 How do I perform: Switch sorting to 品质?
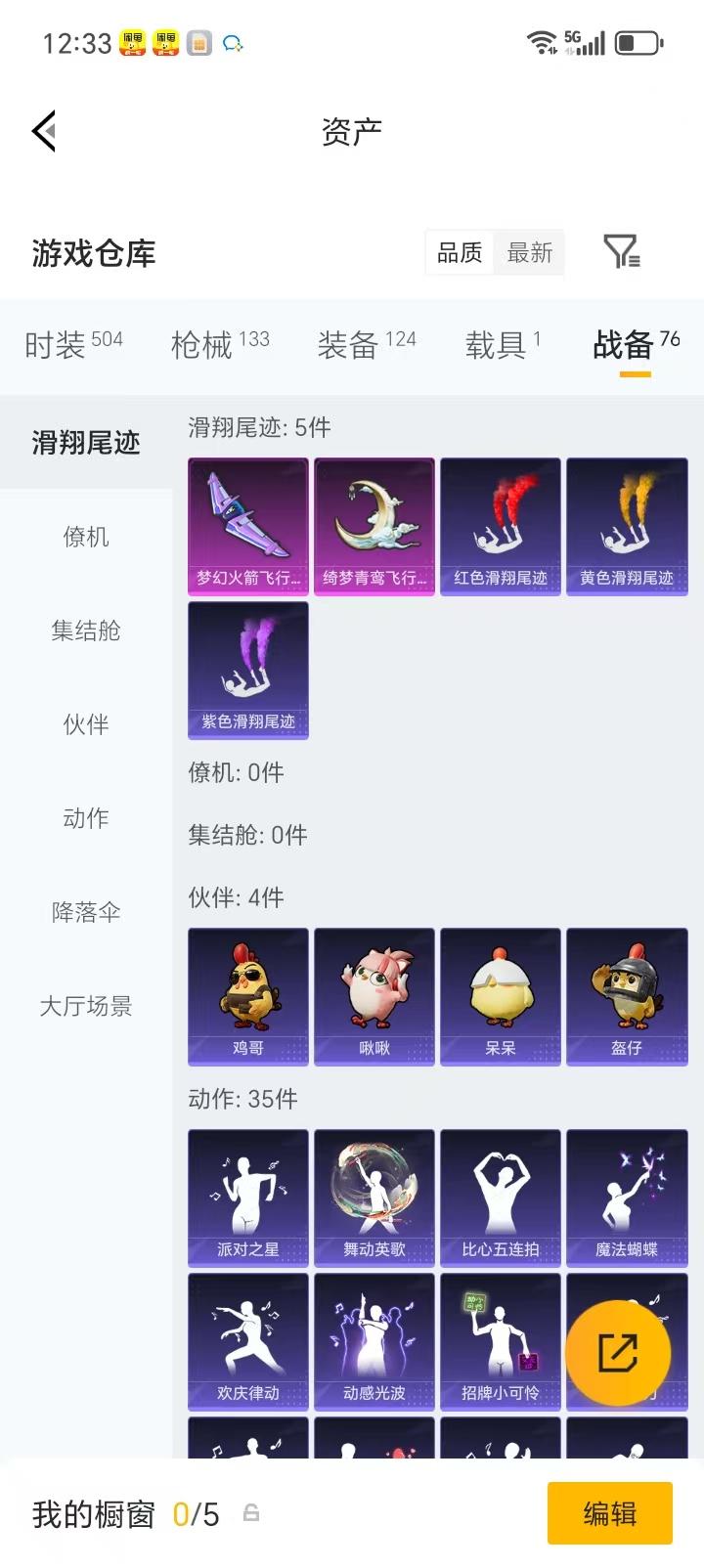coord(459,252)
